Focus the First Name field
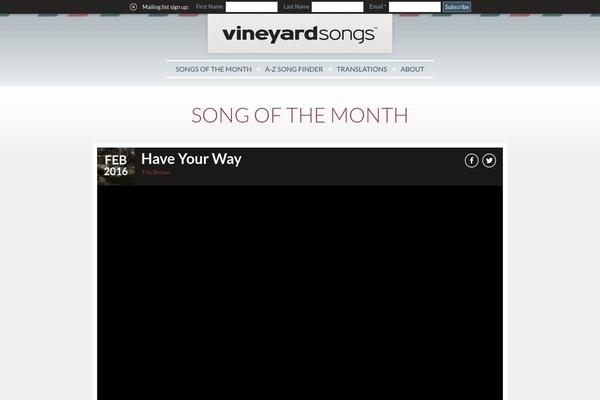Viewport: 600px width, 400px height. 251,7
